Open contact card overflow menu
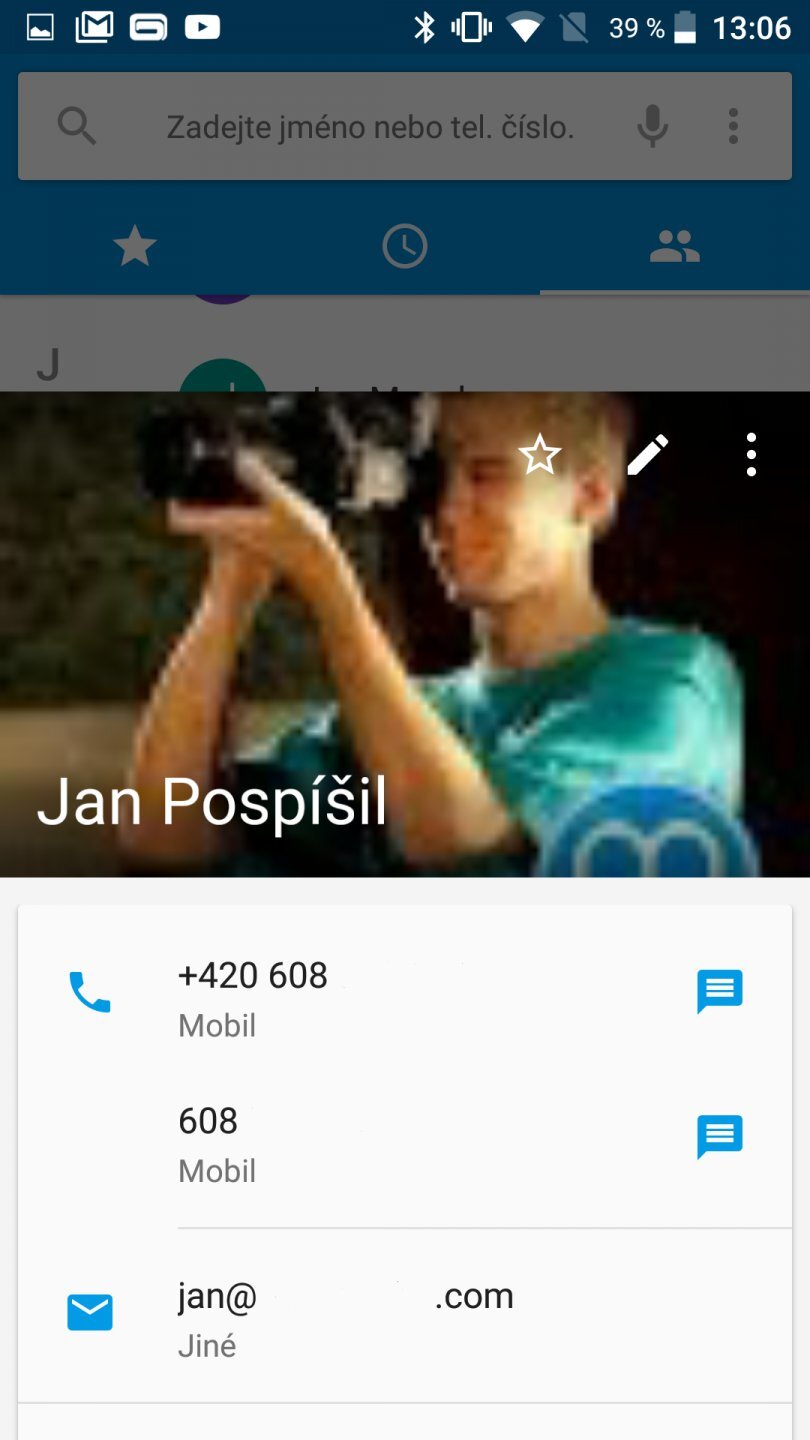The image size is (810, 1440). coord(751,456)
